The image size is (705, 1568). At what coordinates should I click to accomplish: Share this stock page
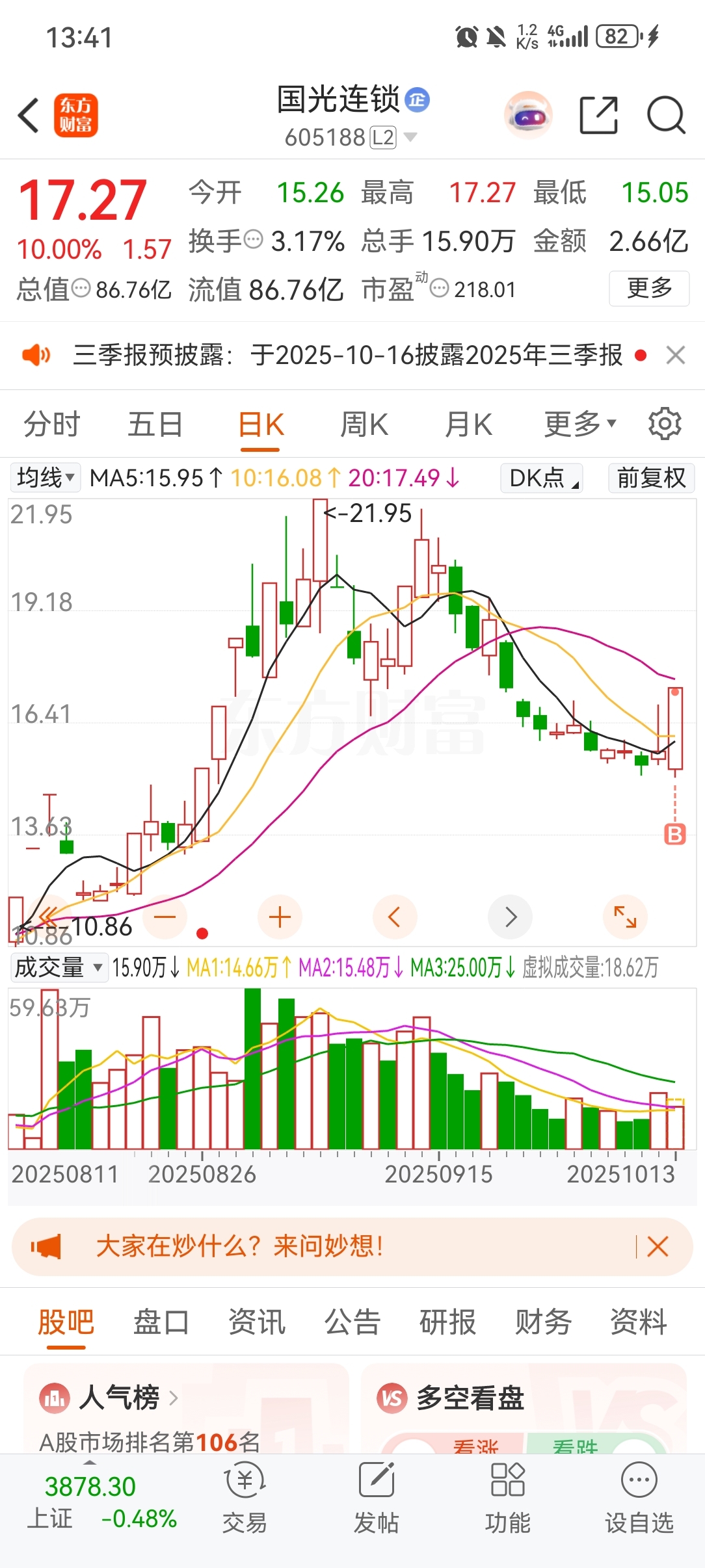(598, 116)
